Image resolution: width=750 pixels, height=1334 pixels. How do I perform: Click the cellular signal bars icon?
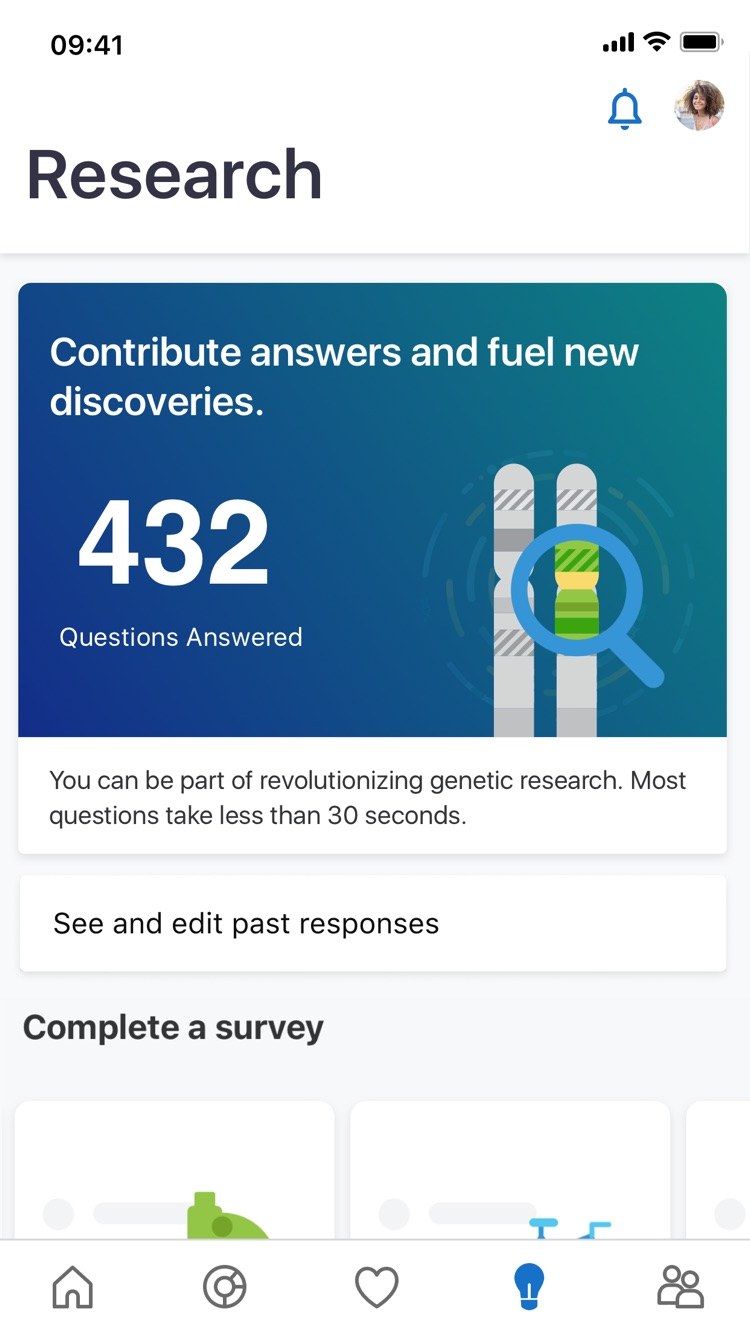click(x=617, y=42)
